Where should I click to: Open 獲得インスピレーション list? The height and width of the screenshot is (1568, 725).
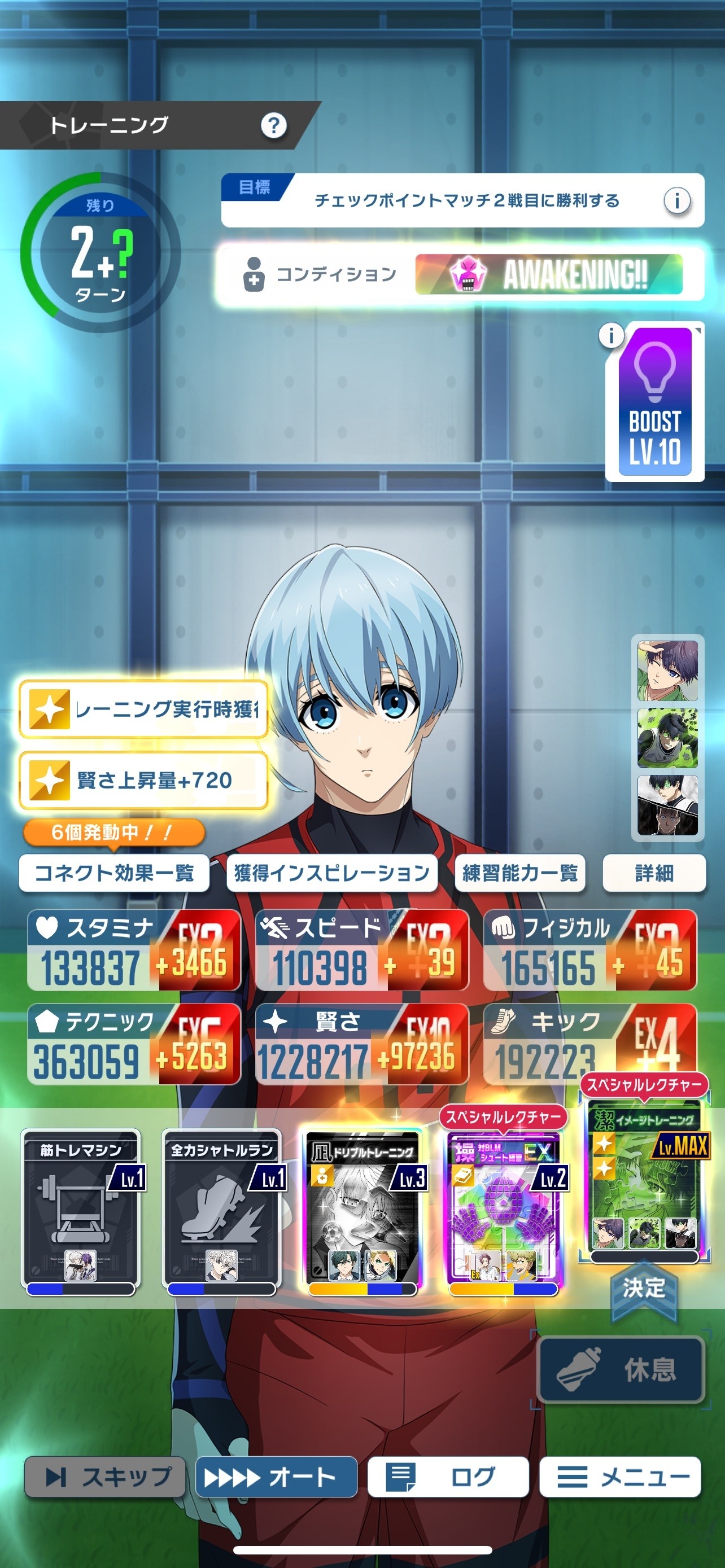tap(332, 873)
